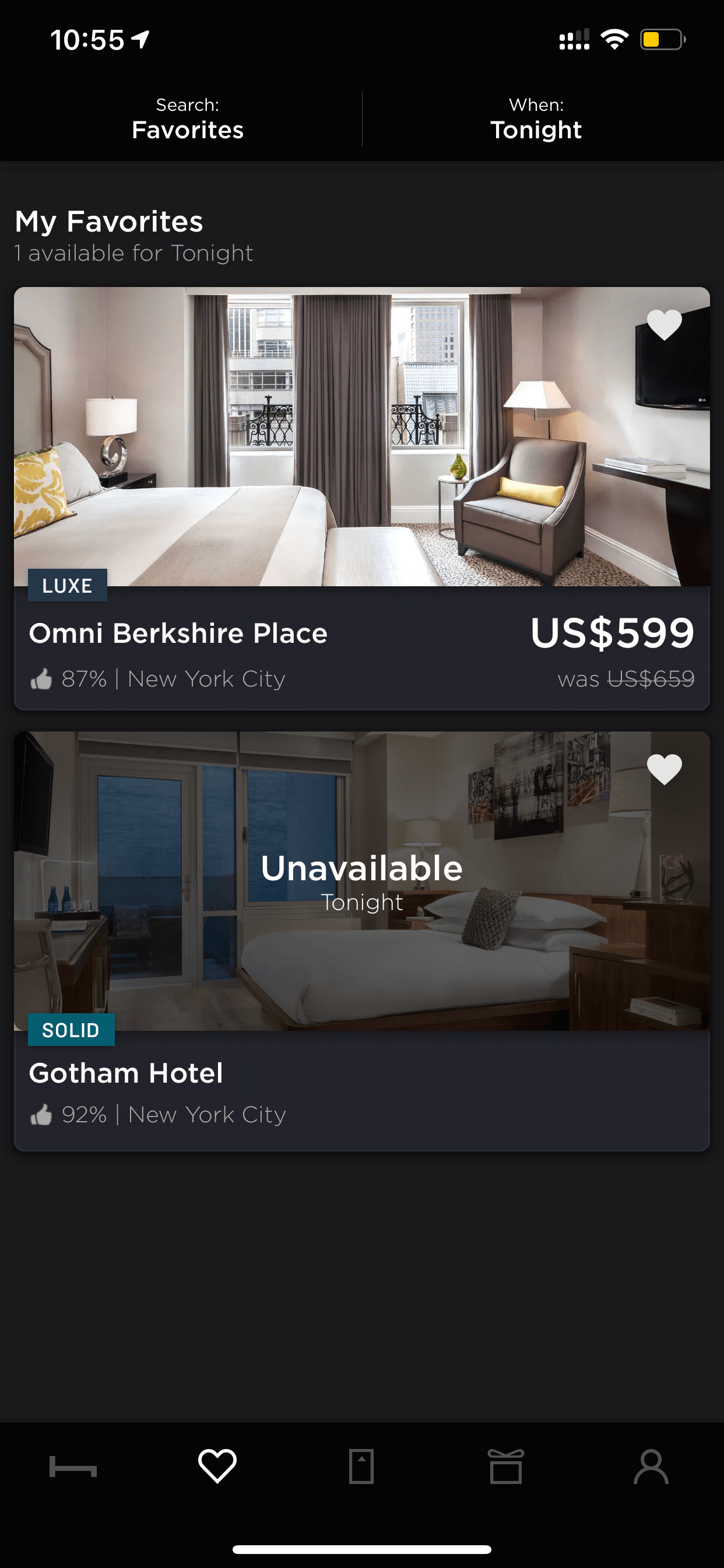Switch to the profile tab

coord(651,1466)
